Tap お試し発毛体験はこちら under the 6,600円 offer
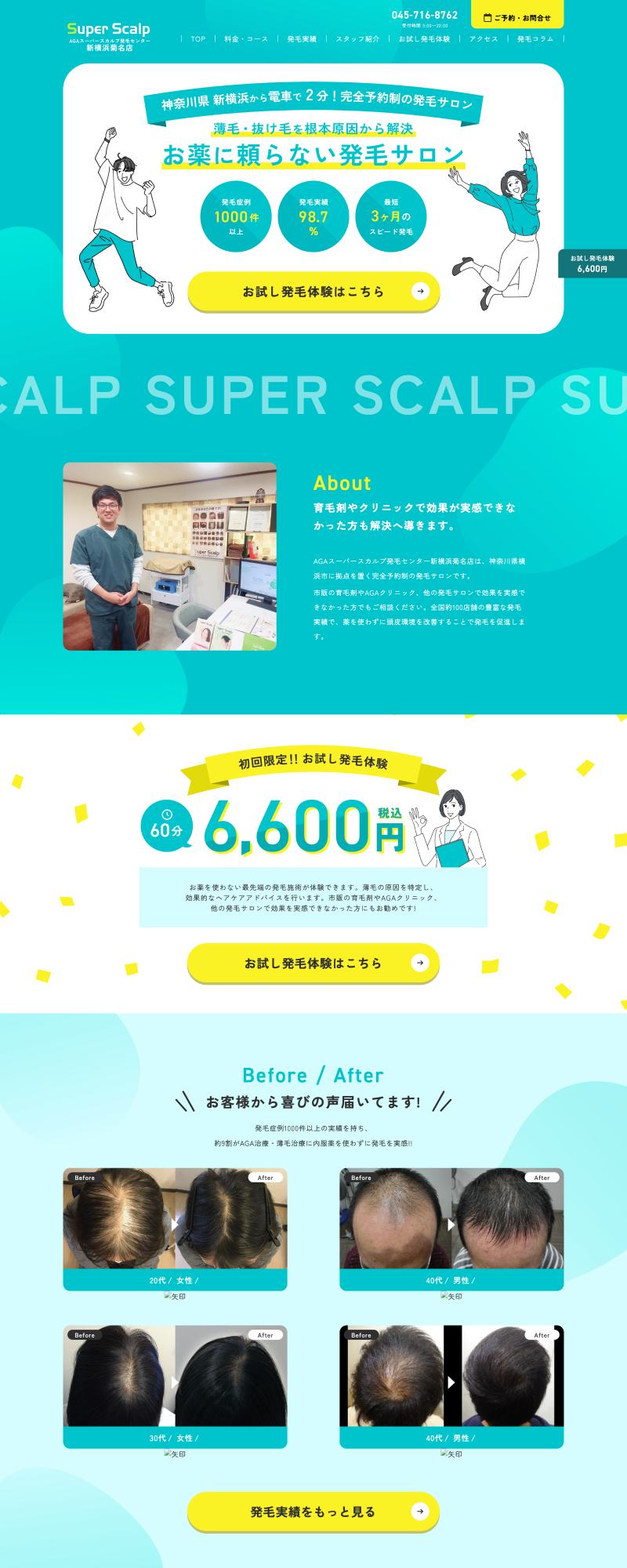Viewport: 627px width, 1568px height. pyautogui.click(x=313, y=963)
